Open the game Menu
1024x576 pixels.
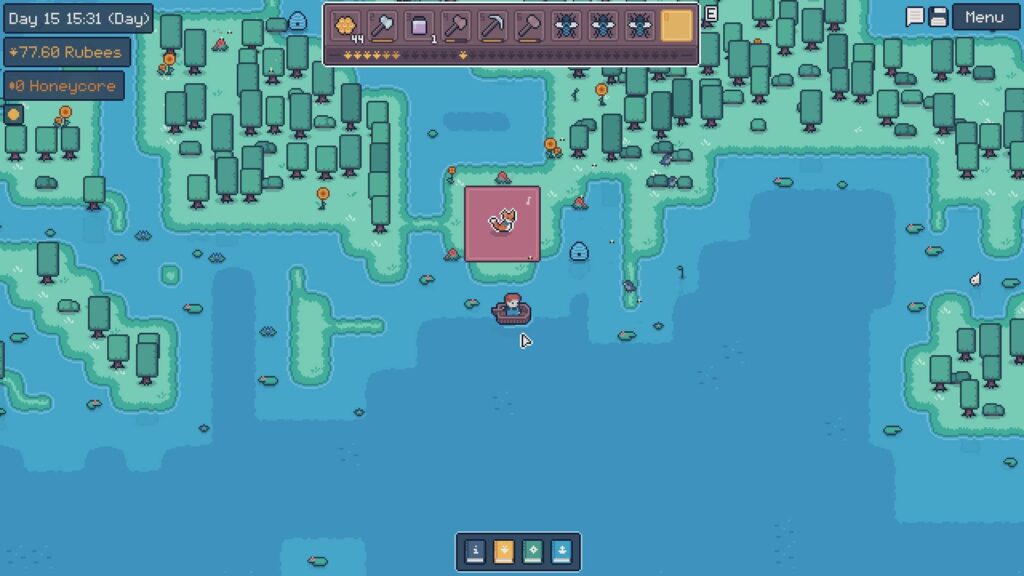(x=985, y=17)
